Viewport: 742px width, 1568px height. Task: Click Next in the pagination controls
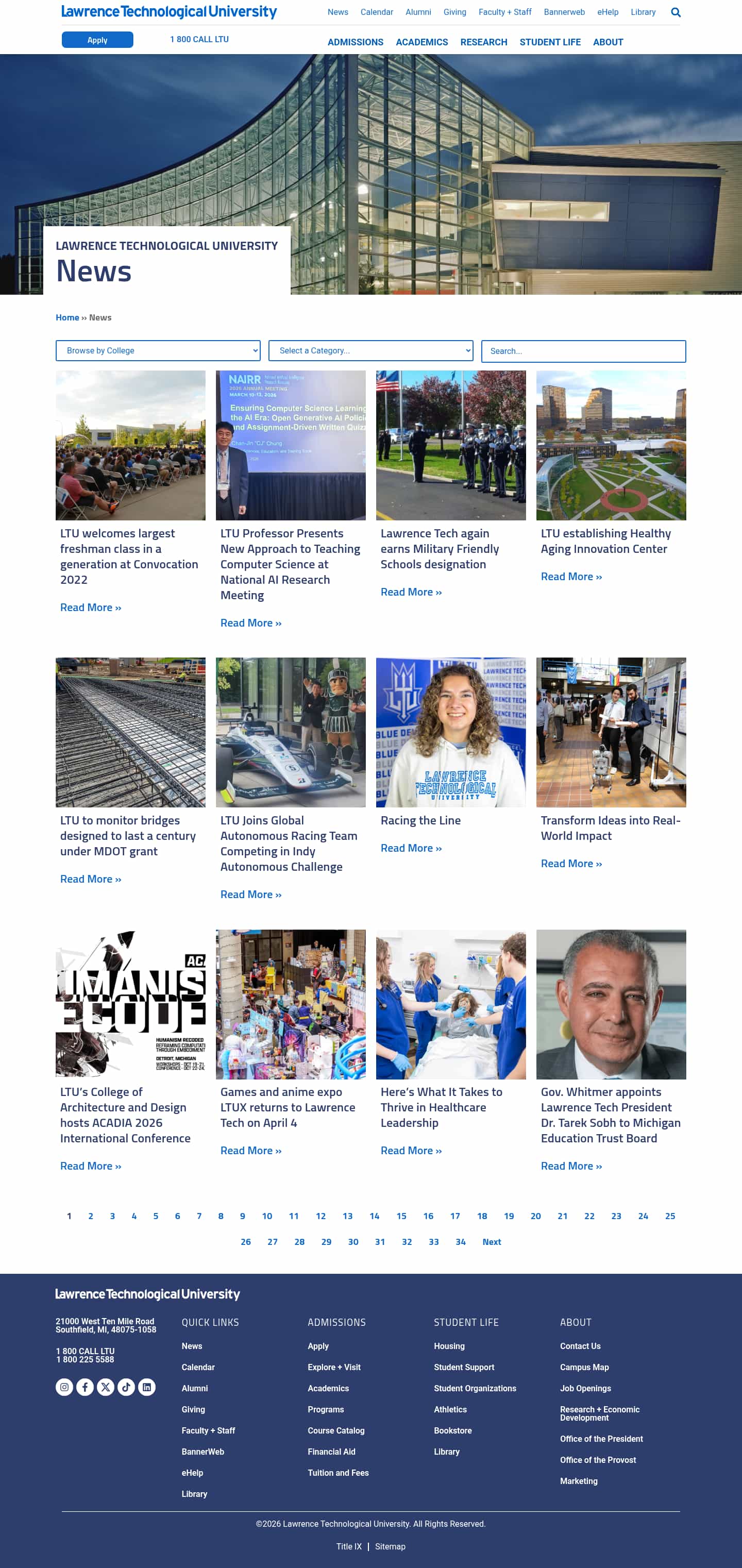(492, 1241)
